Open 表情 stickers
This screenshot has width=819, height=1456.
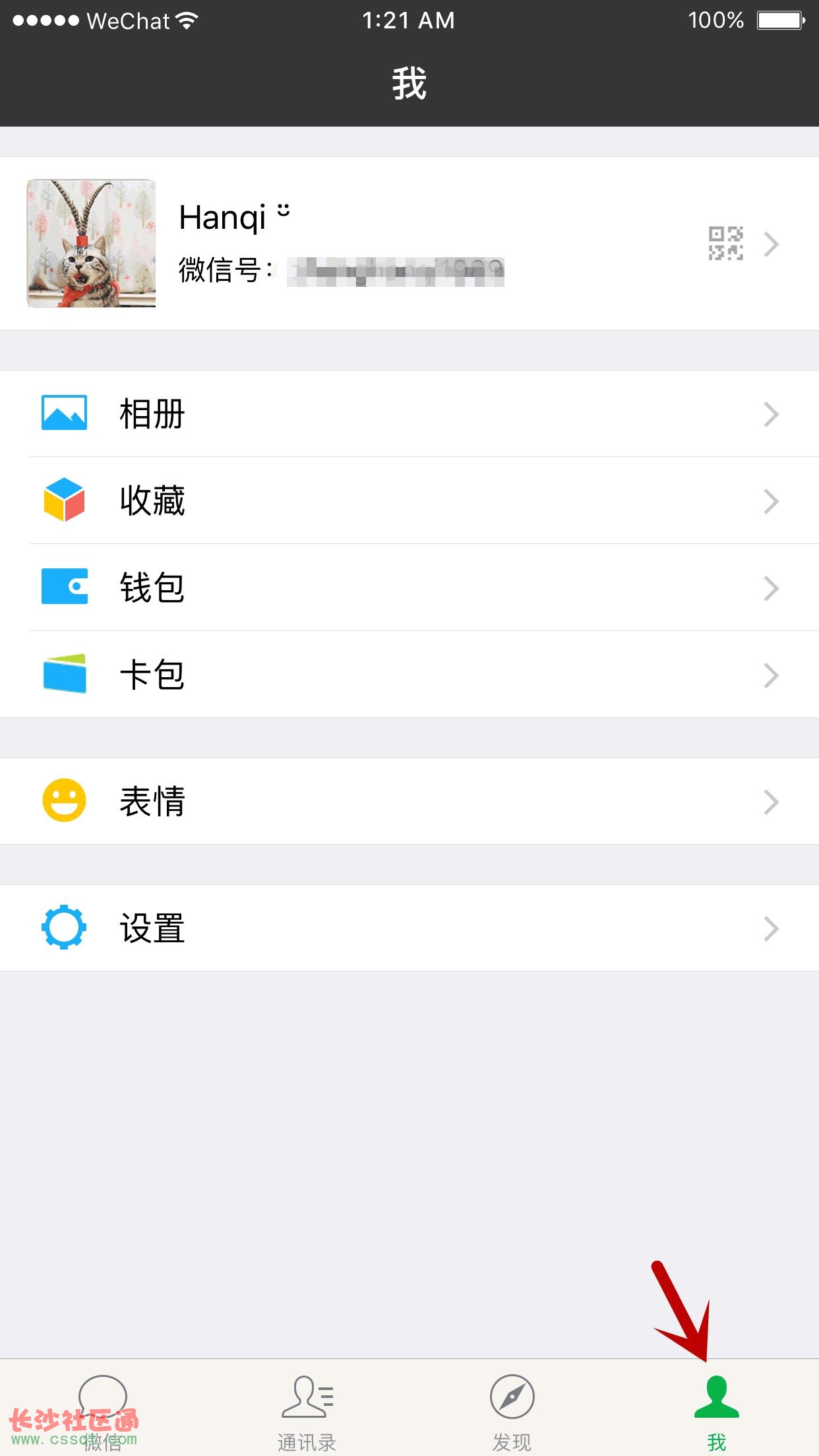click(x=409, y=801)
